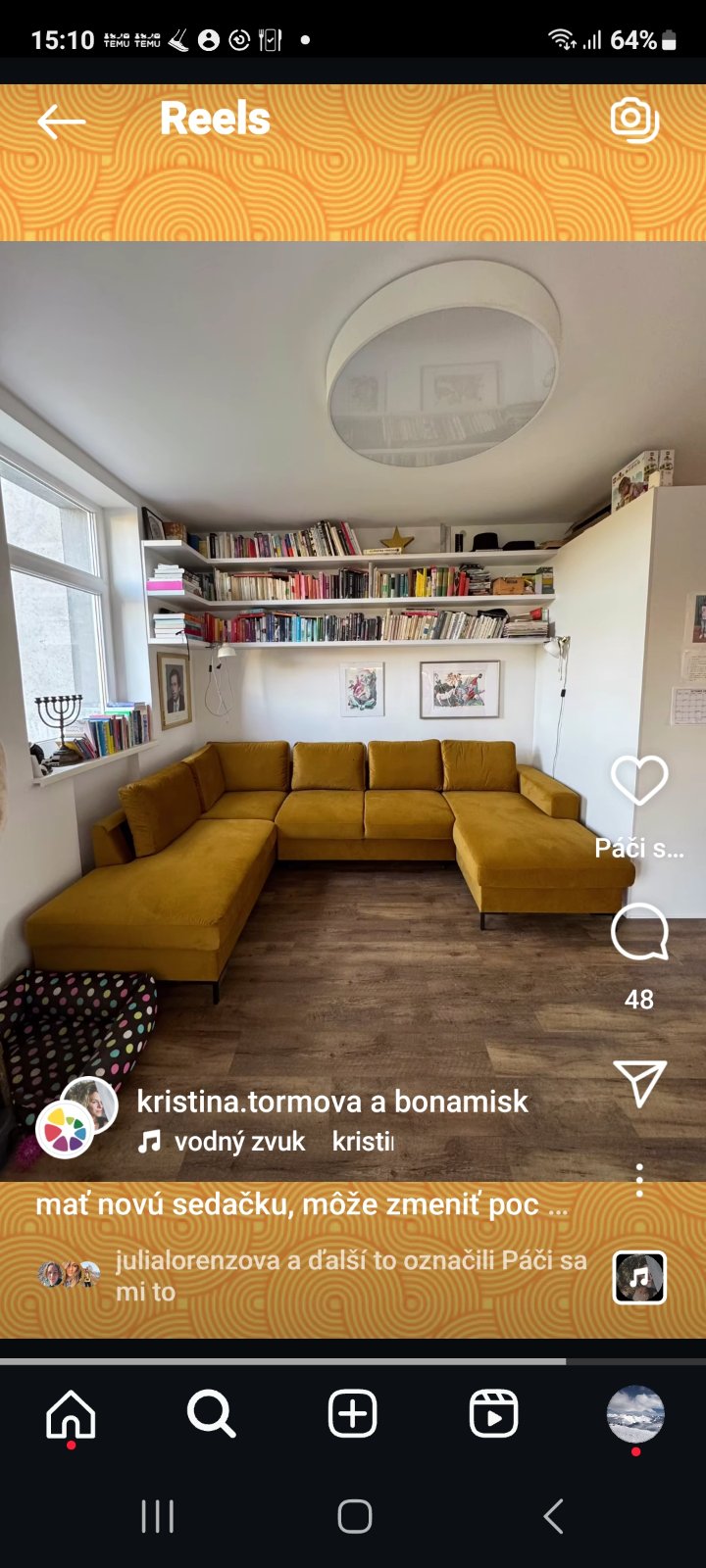Viewport: 706px width, 1568px height.
Task: Open the comments on this reel
Action: click(639, 933)
